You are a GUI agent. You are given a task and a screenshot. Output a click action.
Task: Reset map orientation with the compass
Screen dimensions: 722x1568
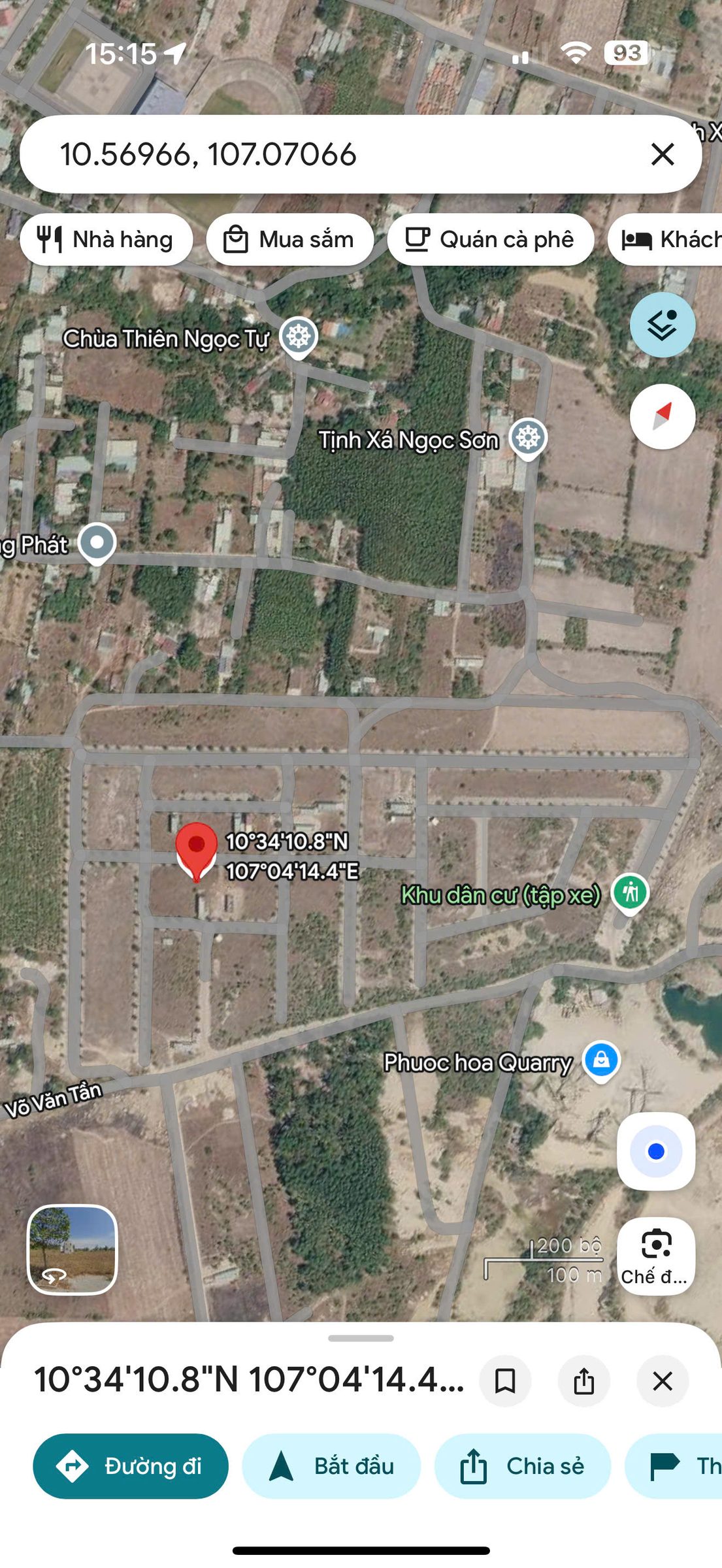pos(663,417)
